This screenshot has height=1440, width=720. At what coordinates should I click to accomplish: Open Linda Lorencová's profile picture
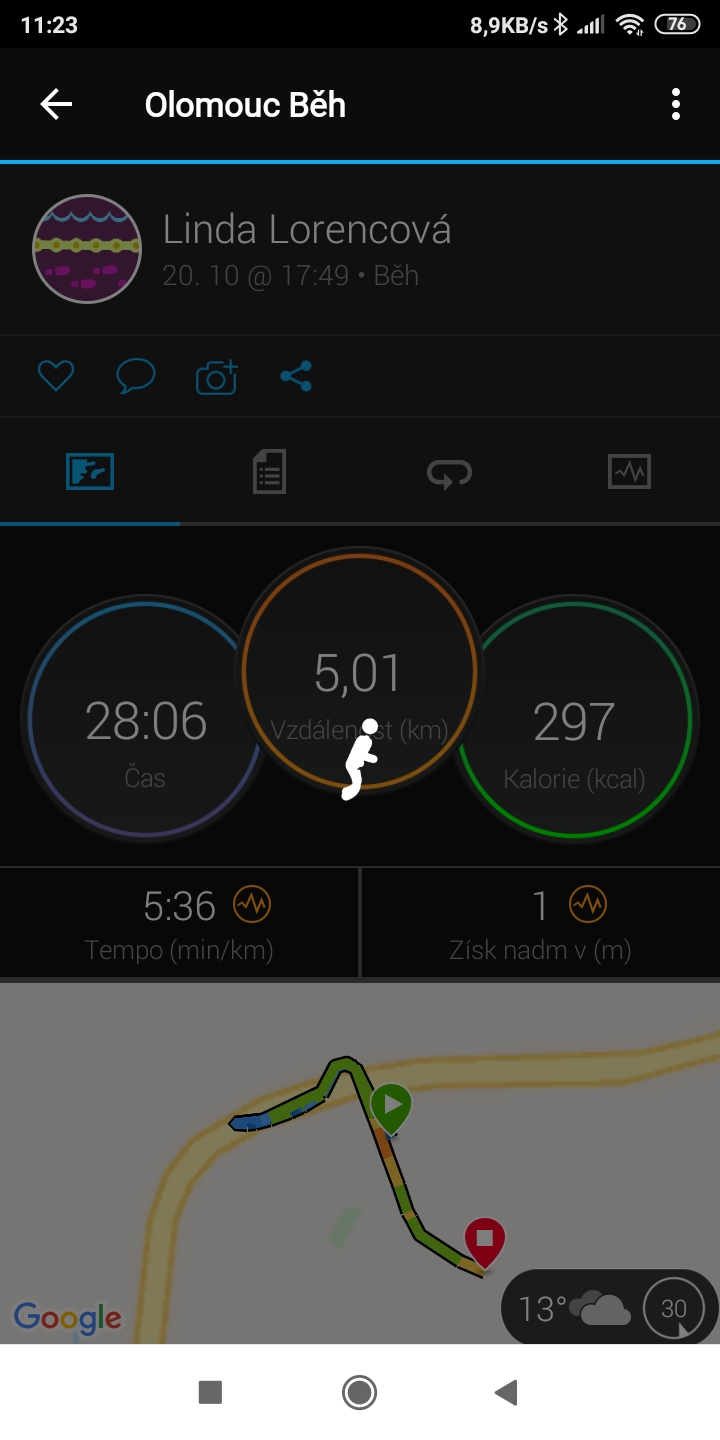pyautogui.click(x=87, y=249)
